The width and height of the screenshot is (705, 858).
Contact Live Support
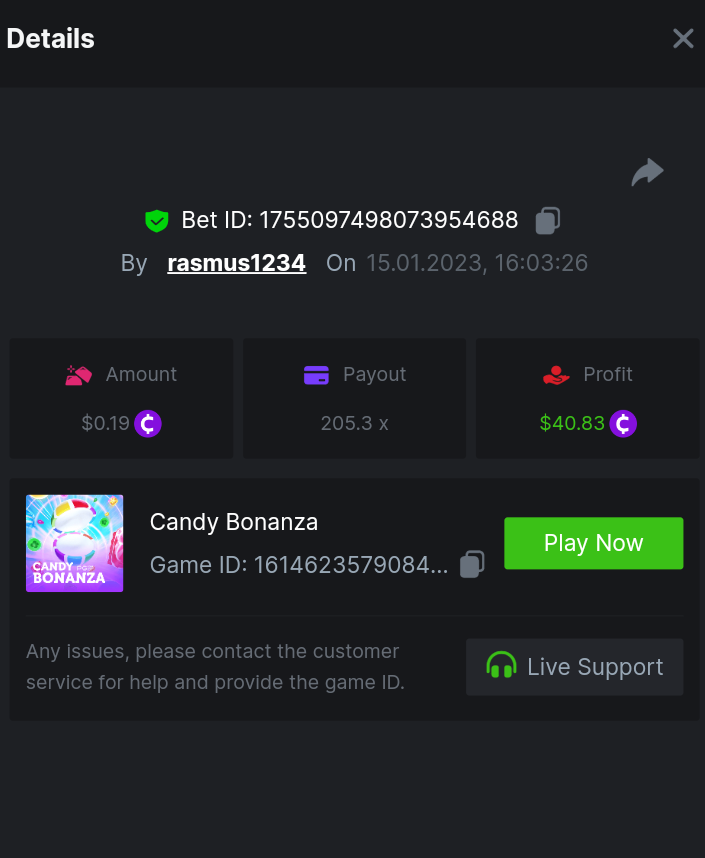click(x=574, y=667)
